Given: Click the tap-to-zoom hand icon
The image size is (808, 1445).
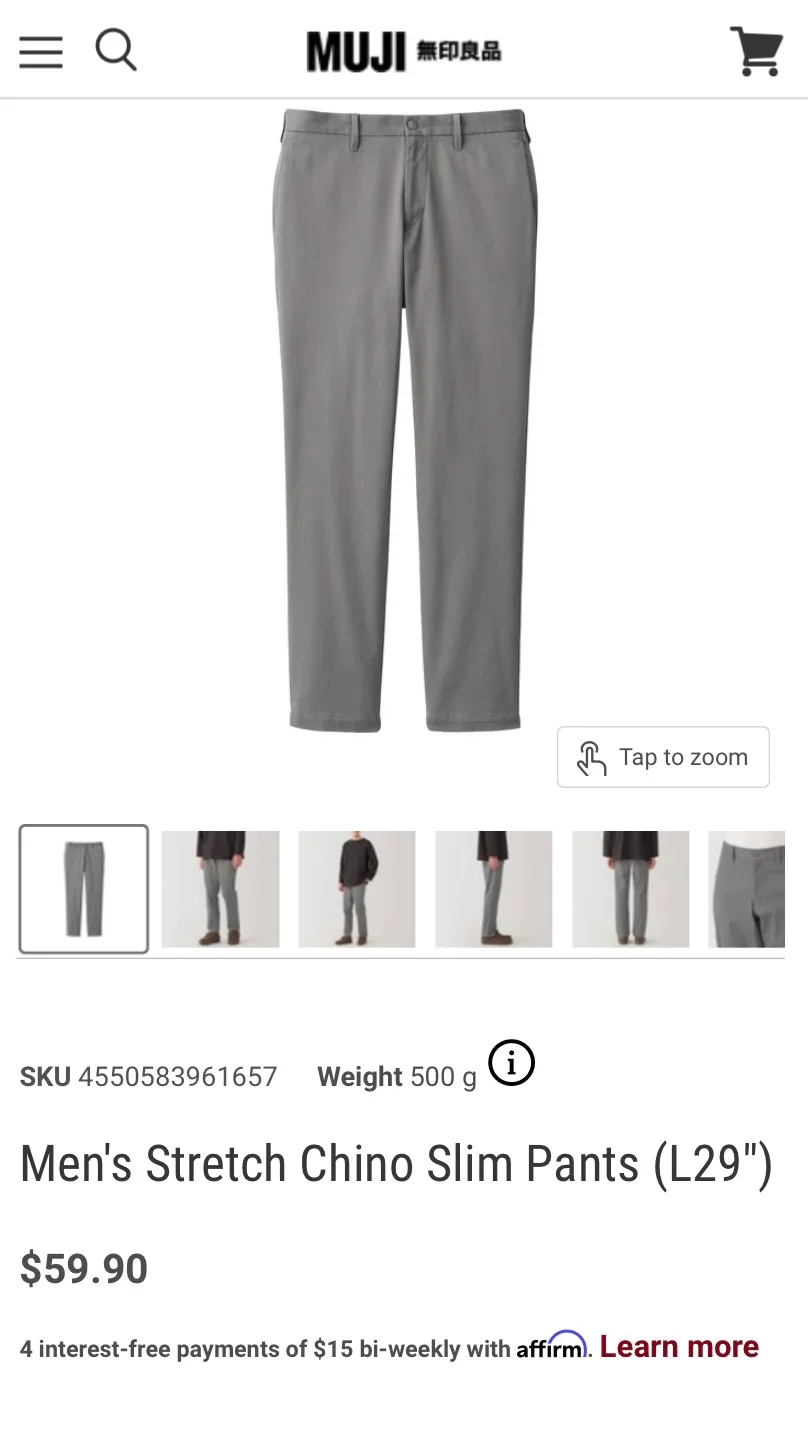Looking at the screenshot, I should 592,758.
